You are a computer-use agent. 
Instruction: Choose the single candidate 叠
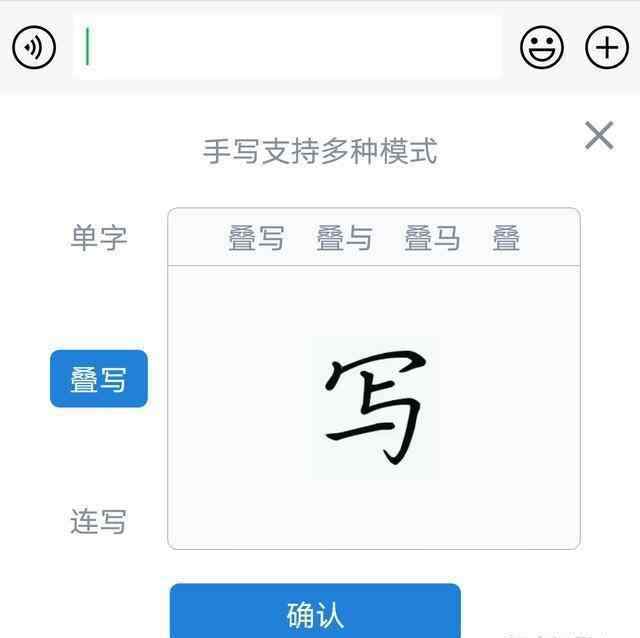[506, 238]
